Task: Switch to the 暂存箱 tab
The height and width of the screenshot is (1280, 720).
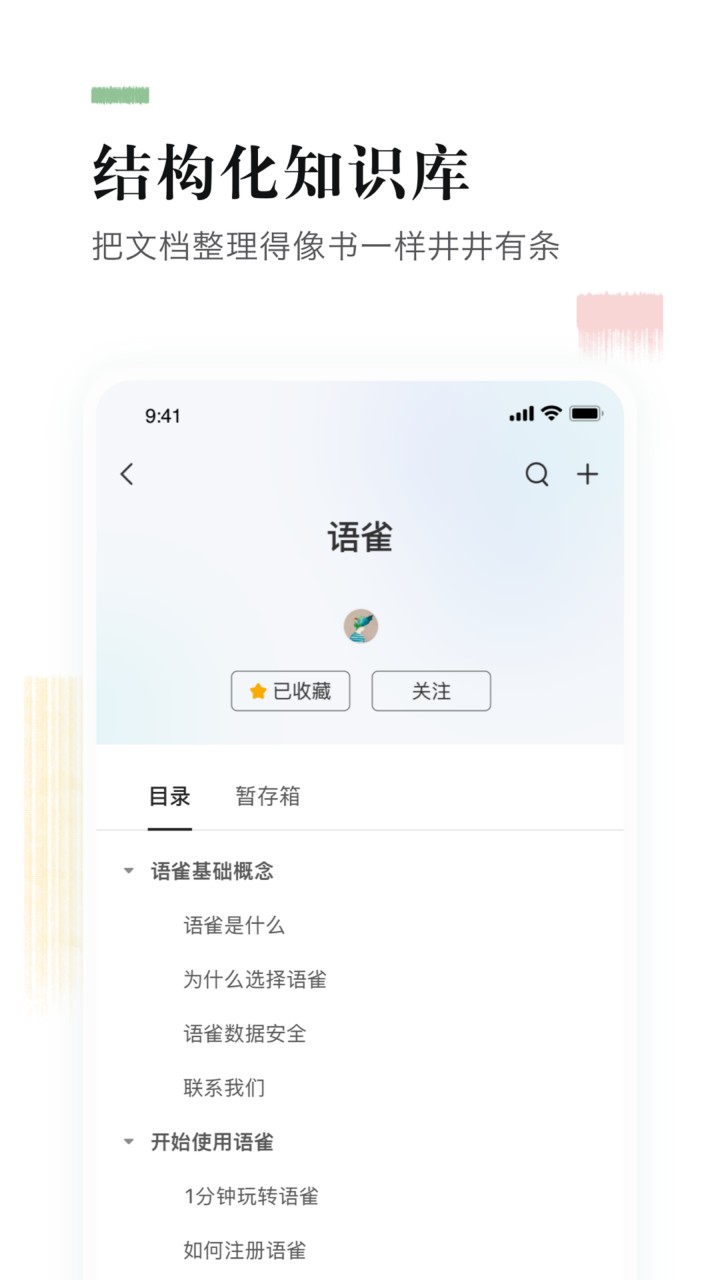Action: click(267, 796)
